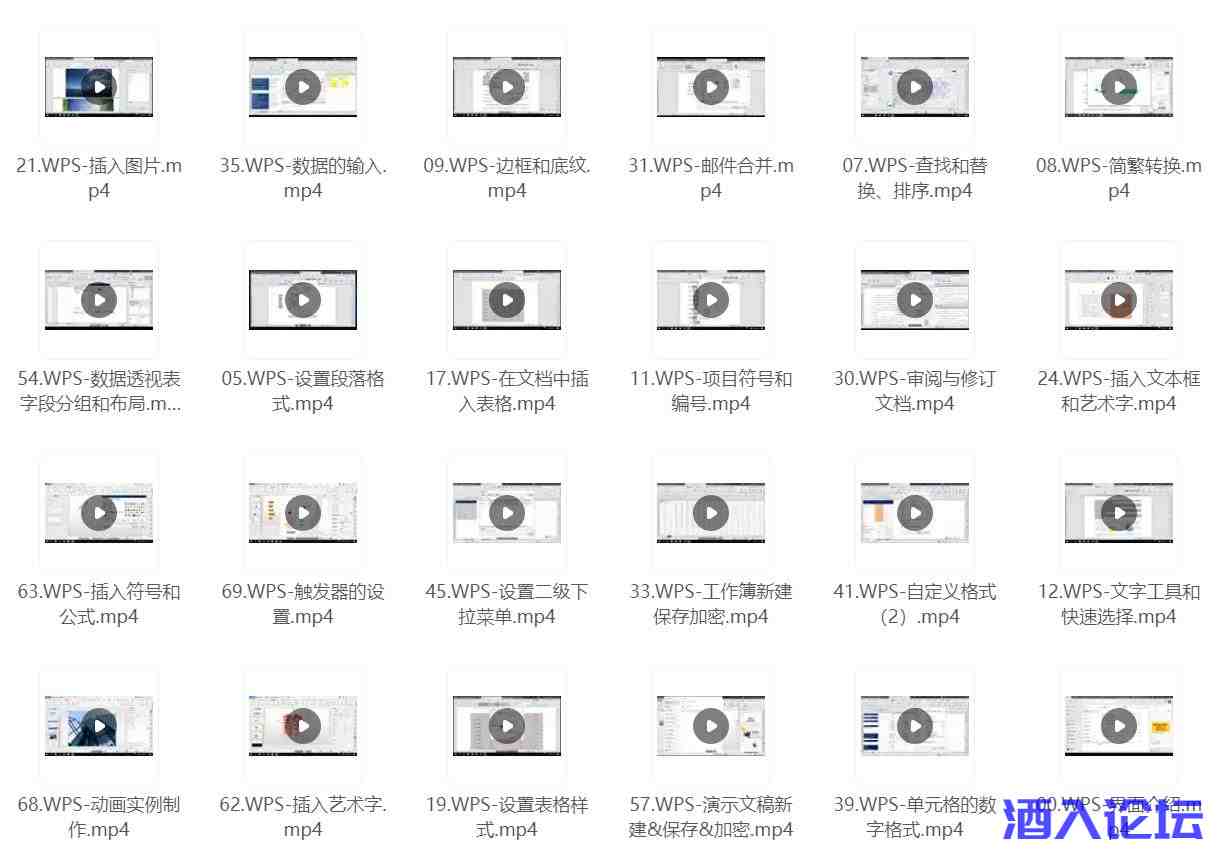This screenshot has height=854, width=1218.
Task: Open 41.WPS-自定义格式（2）.mp4
Action: click(915, 513)
